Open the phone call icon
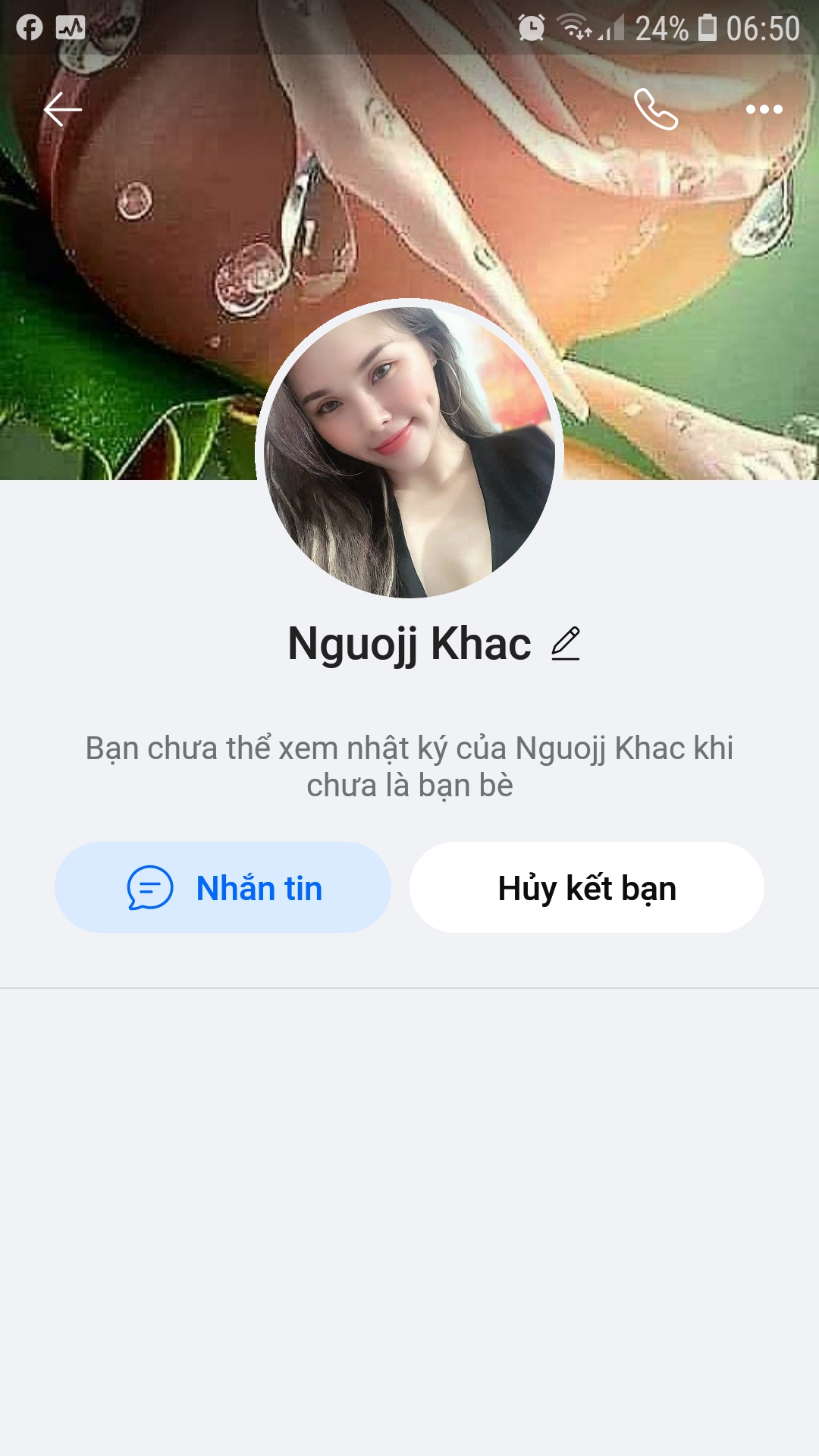Screen dimensions: 819x1456 click(x=656, y=110)
